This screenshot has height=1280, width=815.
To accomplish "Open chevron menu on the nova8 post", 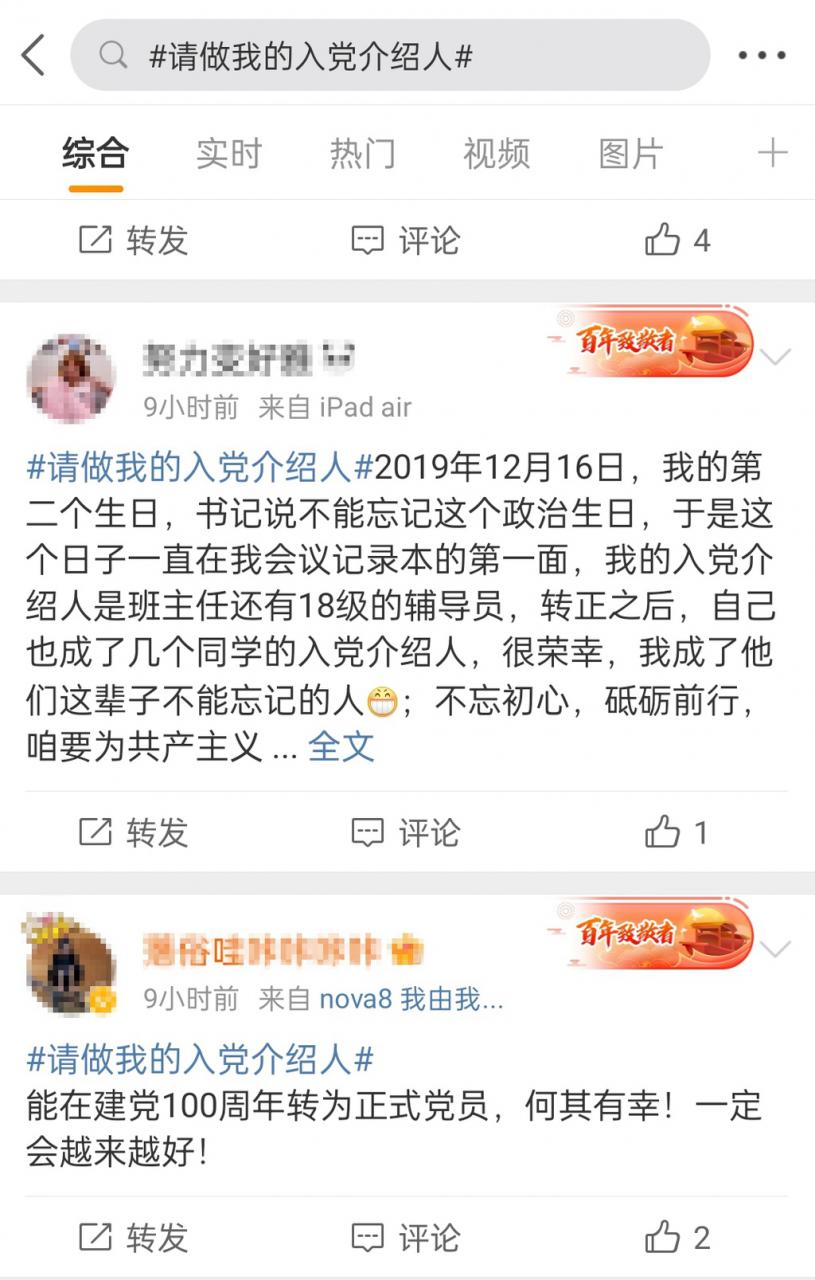I will pos(776,949).
